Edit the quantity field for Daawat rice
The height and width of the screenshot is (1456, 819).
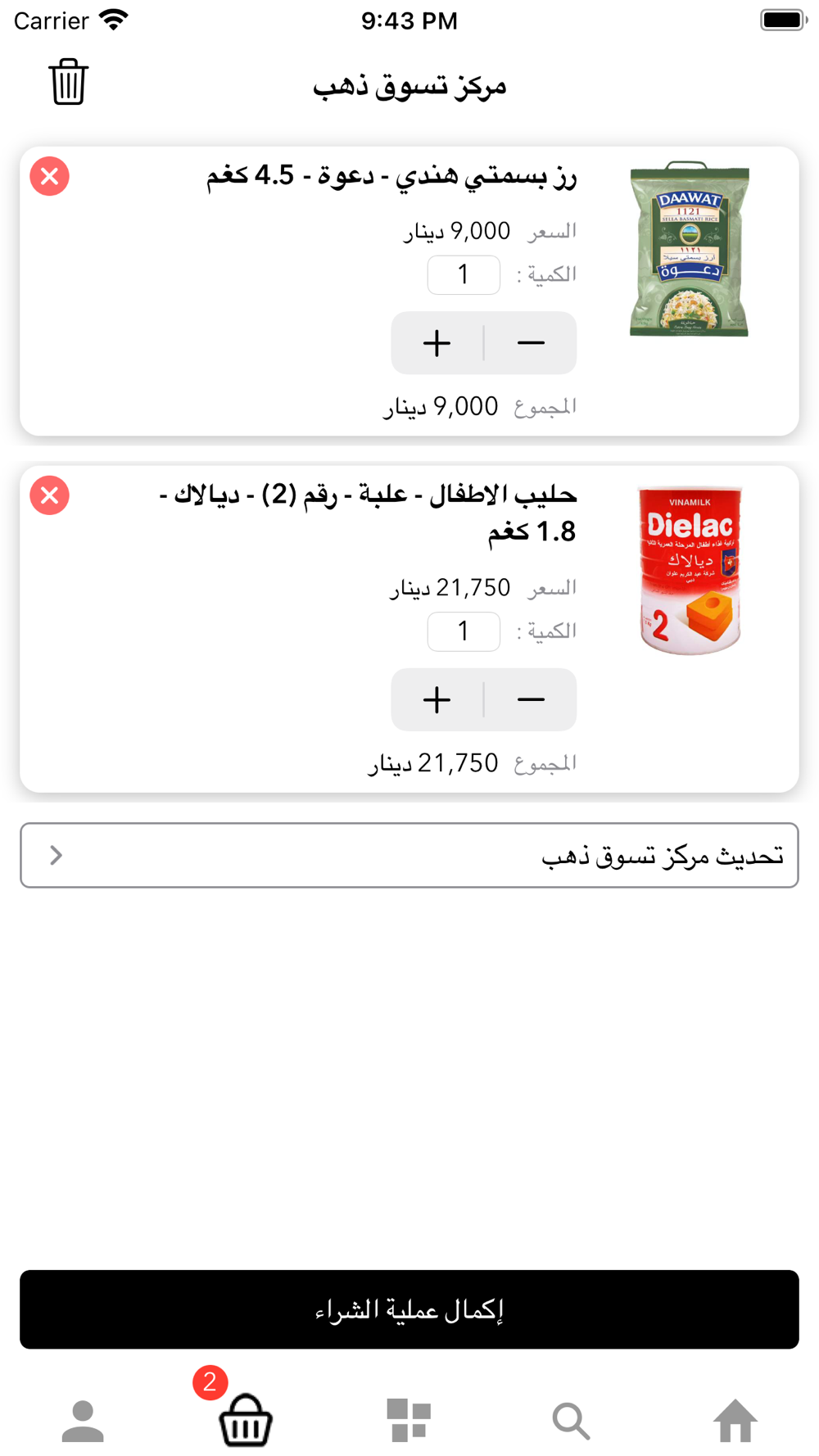464,274
